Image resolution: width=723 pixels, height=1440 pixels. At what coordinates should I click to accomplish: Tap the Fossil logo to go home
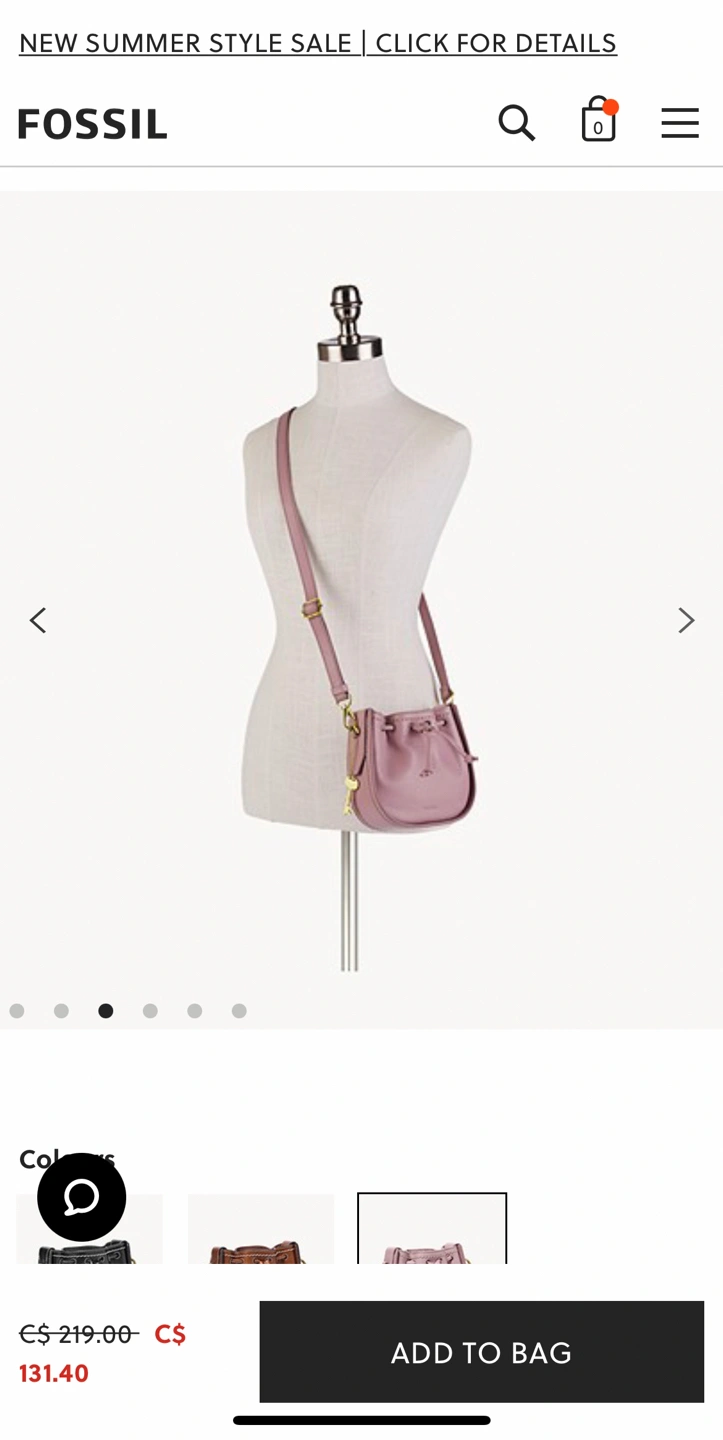[x=92, y=124]
